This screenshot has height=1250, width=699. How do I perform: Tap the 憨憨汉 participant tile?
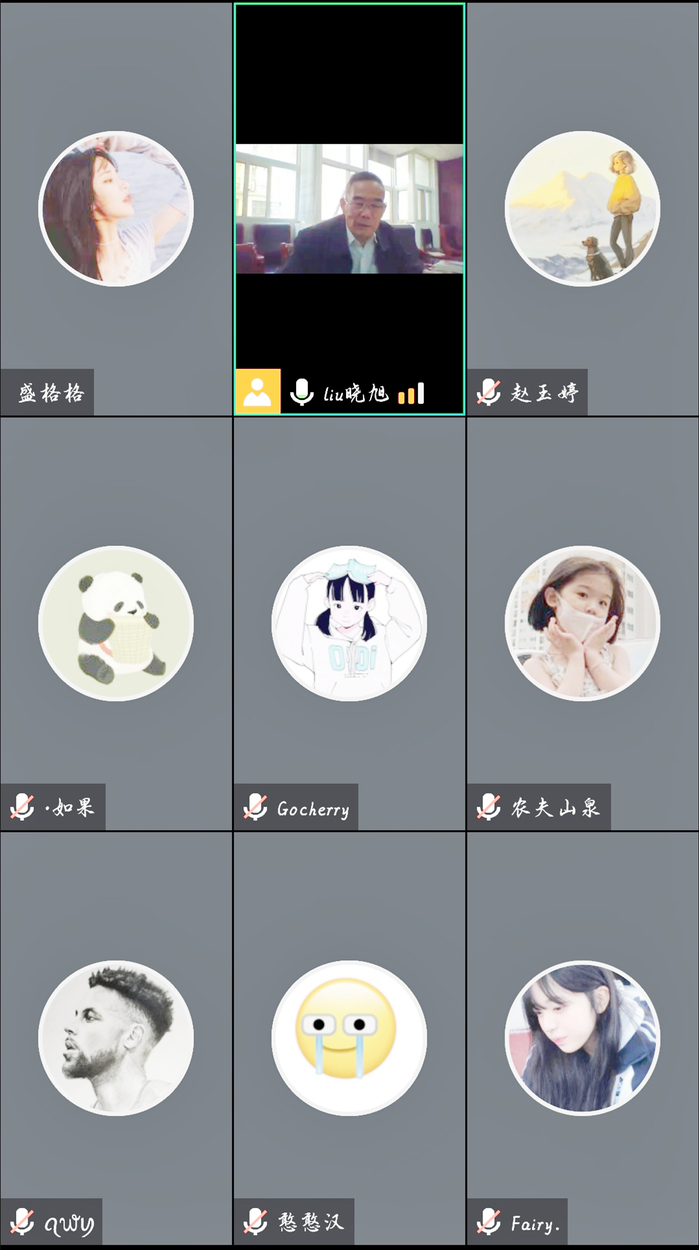pos(349,1038)
